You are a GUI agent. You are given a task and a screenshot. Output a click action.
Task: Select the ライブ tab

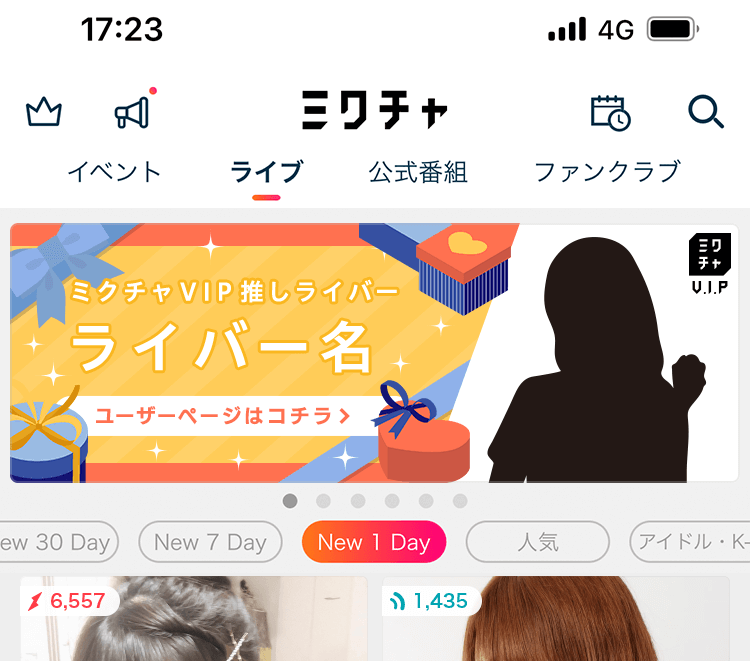point(266,172)
